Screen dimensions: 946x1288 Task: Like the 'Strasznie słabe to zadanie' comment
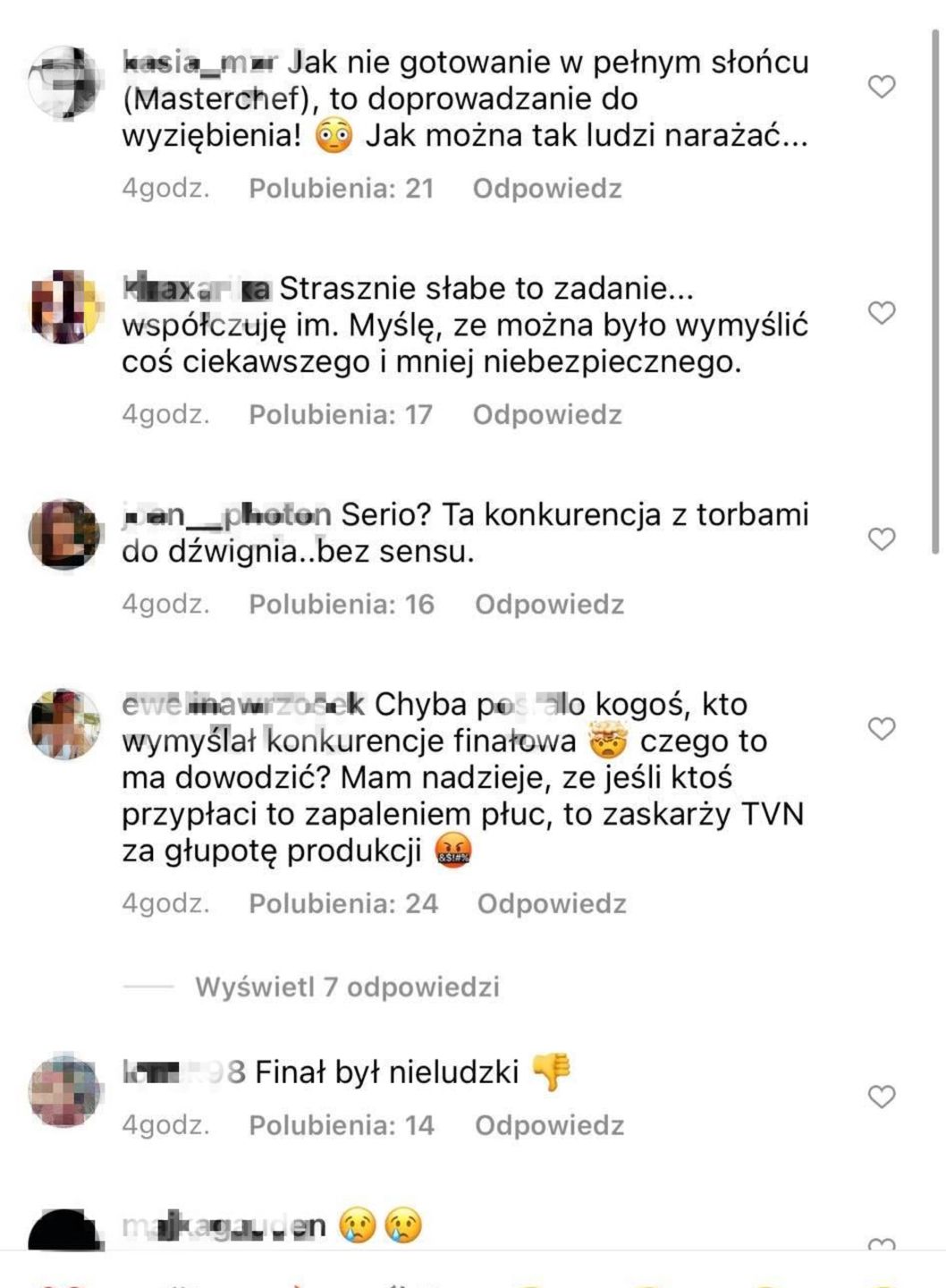tap(882, 313)
